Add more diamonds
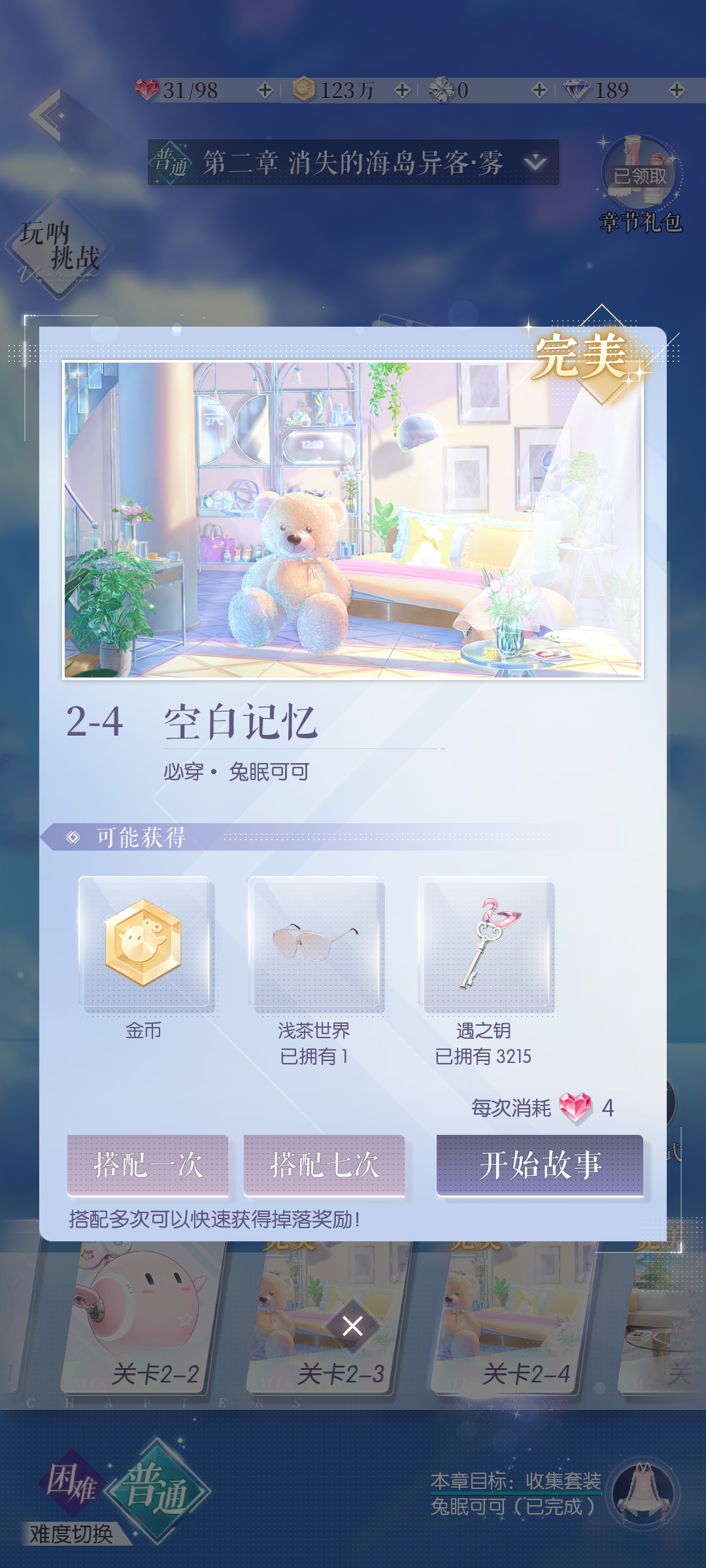 tap(677, 90)
